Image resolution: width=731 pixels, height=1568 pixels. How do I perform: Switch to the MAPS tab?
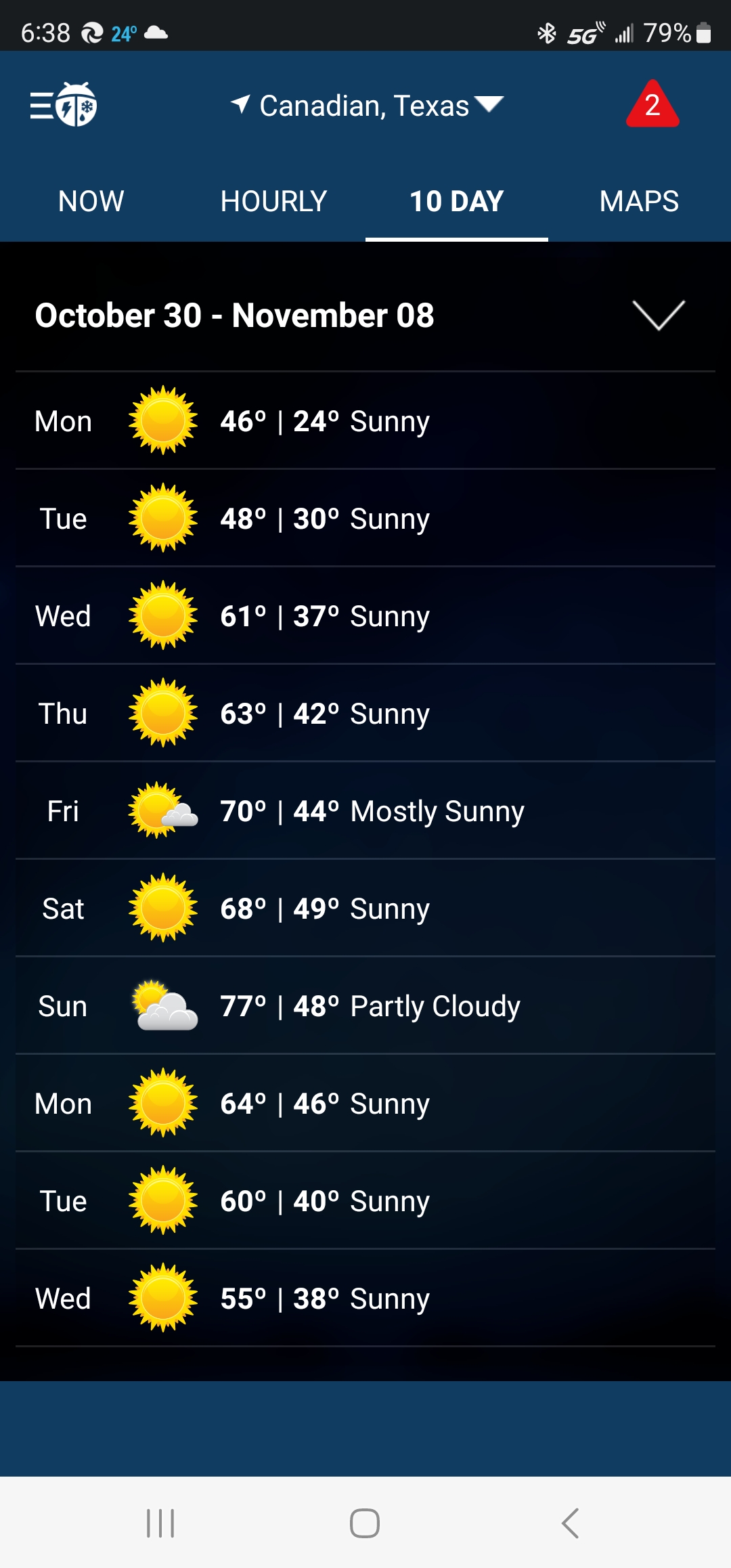coord(640,201)
